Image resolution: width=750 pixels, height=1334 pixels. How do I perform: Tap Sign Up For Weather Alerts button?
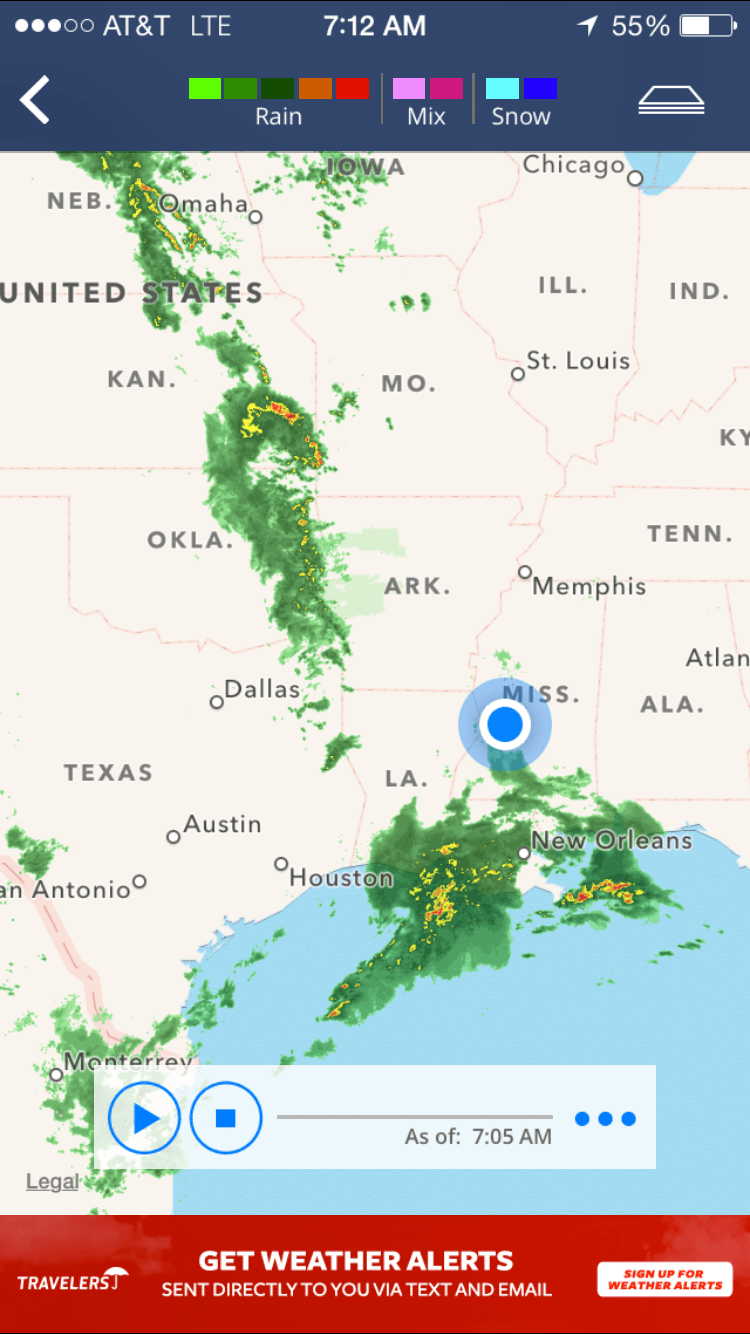[665, 1280]
